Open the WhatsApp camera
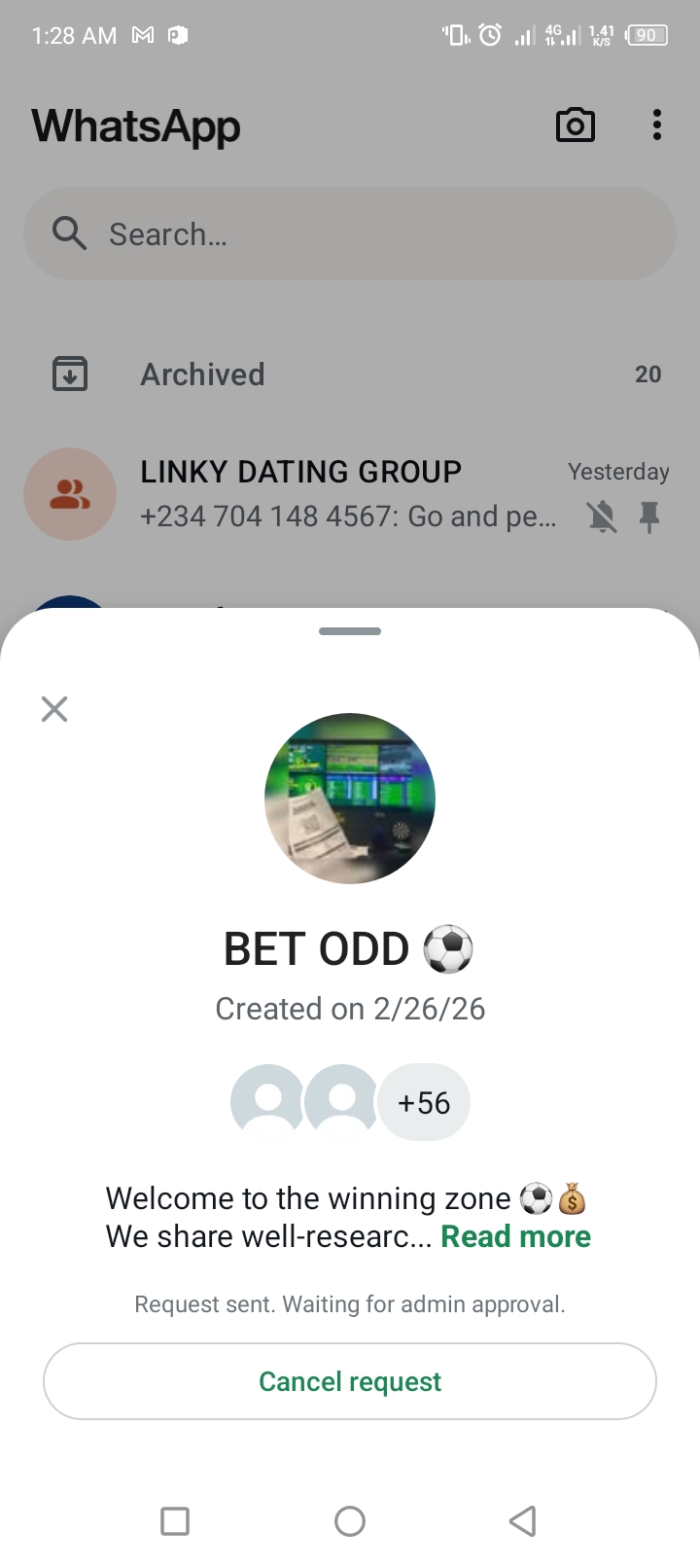Screen dimensions: 700x1568 pos(575,125)
